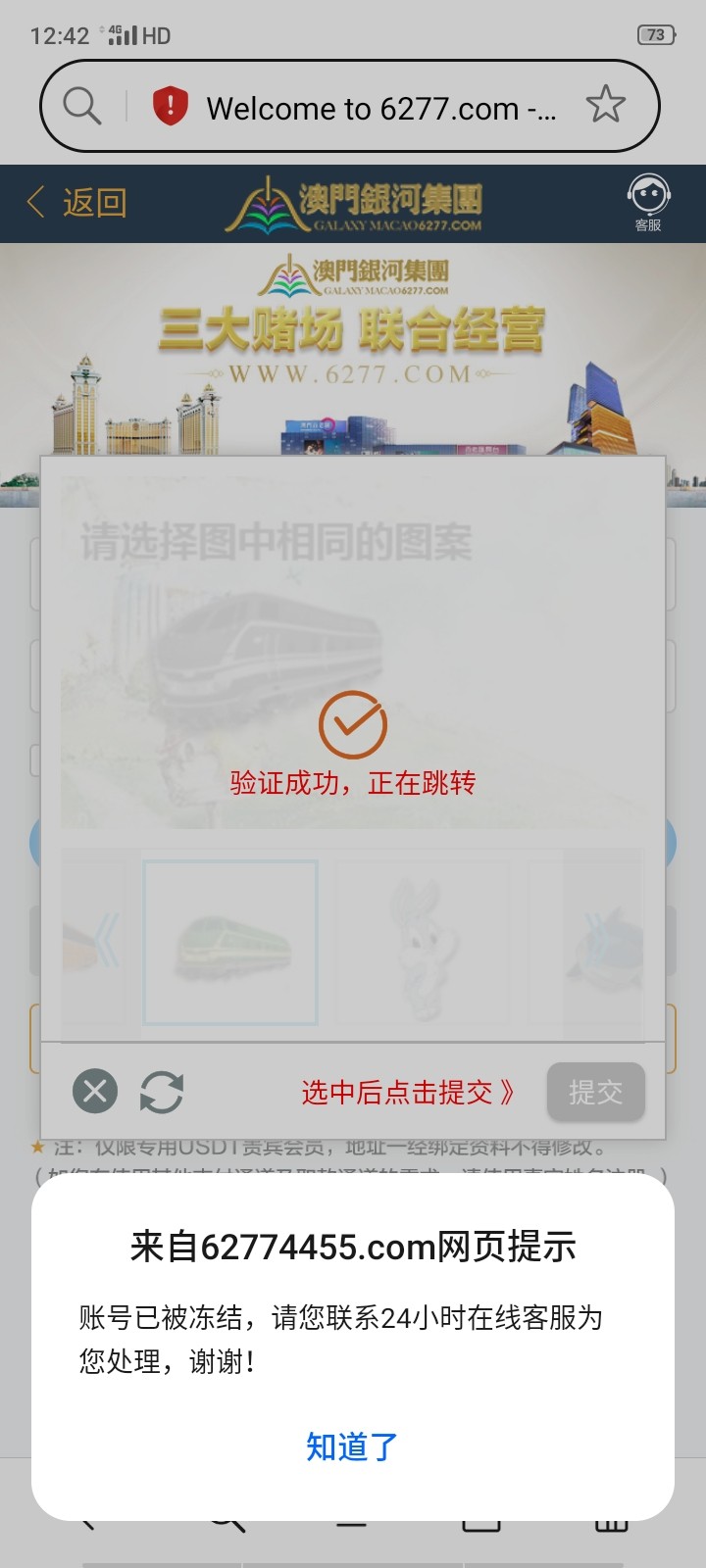Open the 客服 customer service icon
This screenshot has height=1568, width=706.
click(647, 202)
